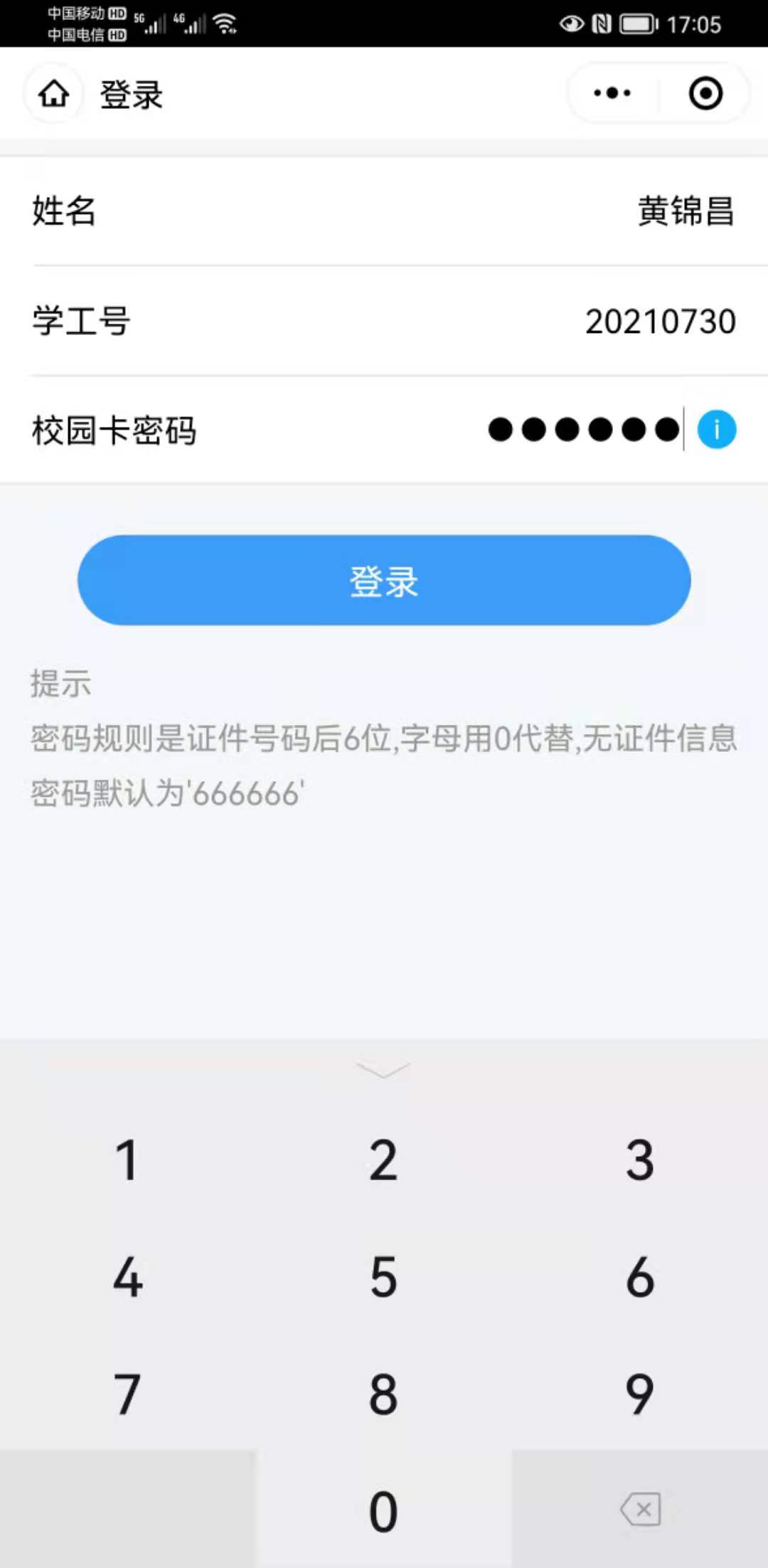
Task: Delete last digit with backspace key
Action: [x=640, y=1510]
